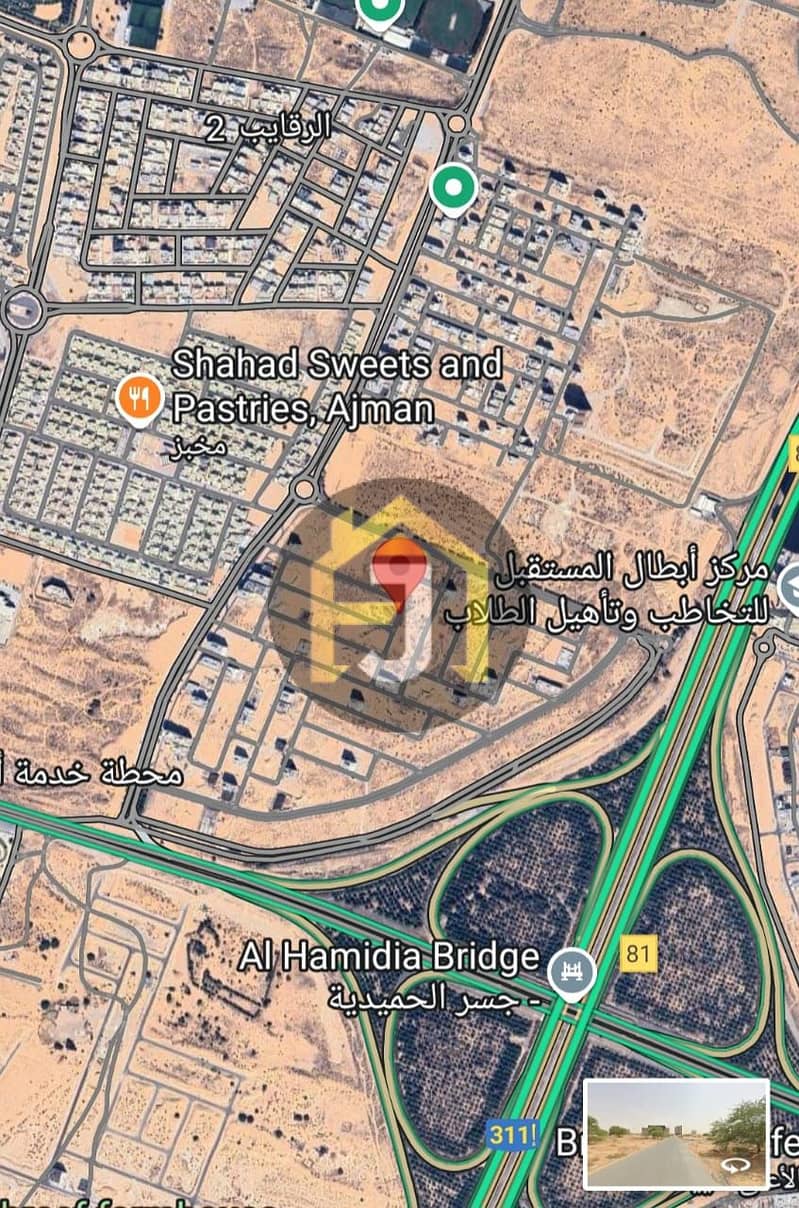Image resolution: width=799 pixels, height=1208 pixels.
Task: Open the Street View preview thumbnail
Action: 676,1133
